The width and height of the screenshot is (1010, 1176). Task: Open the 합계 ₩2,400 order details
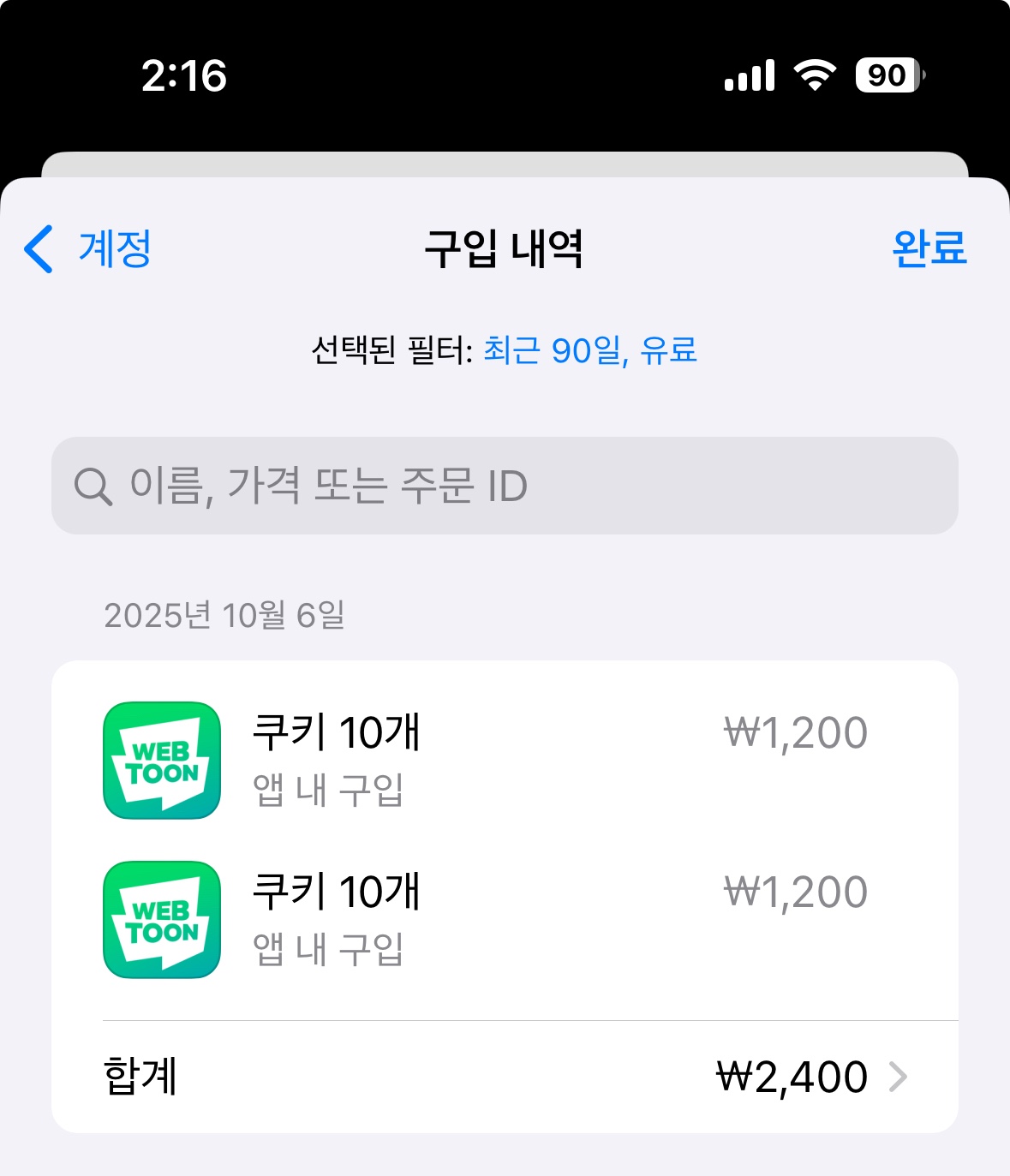[x=504, y=1077]
